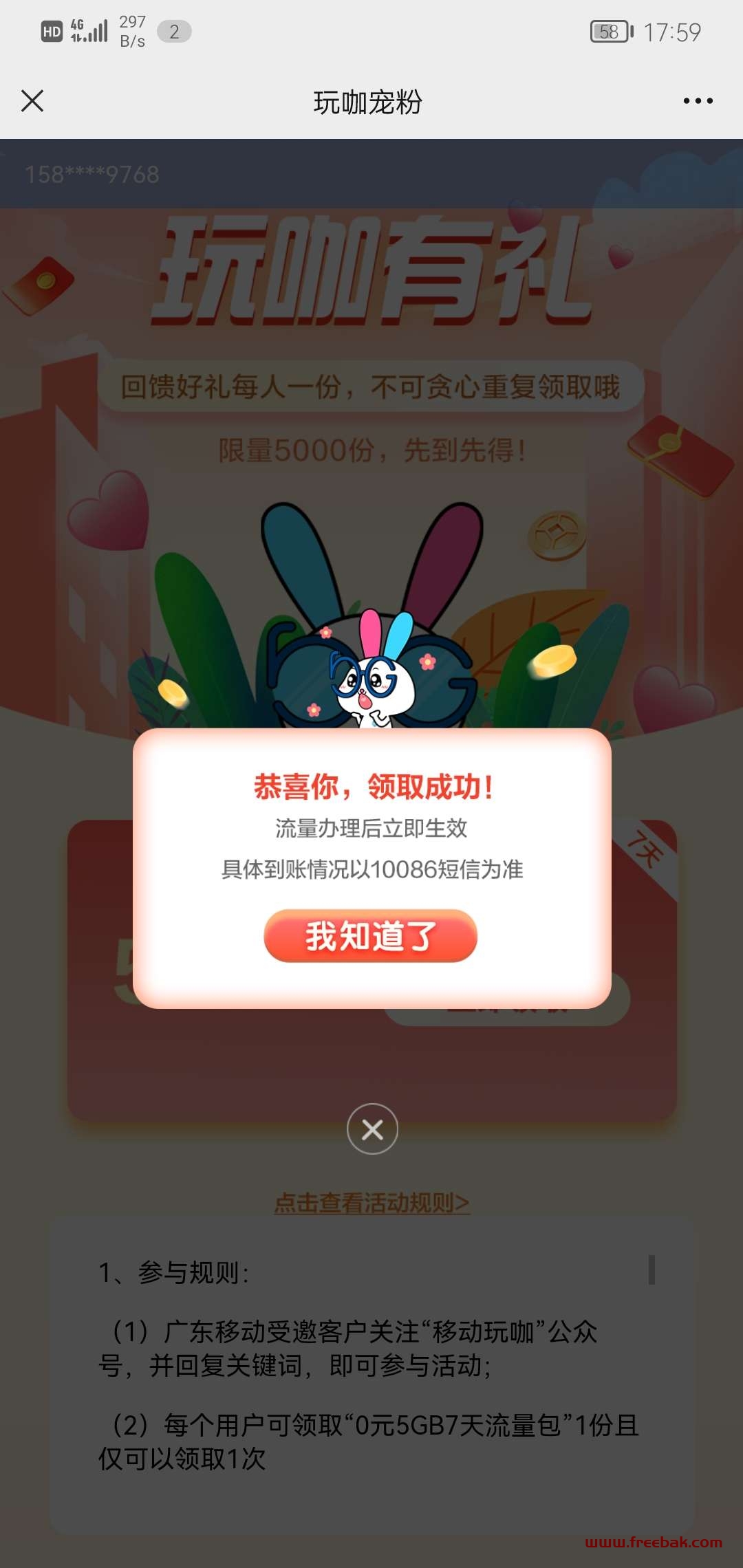
Task: Open the three-dot overflow menu
Action: pos(698,101)
